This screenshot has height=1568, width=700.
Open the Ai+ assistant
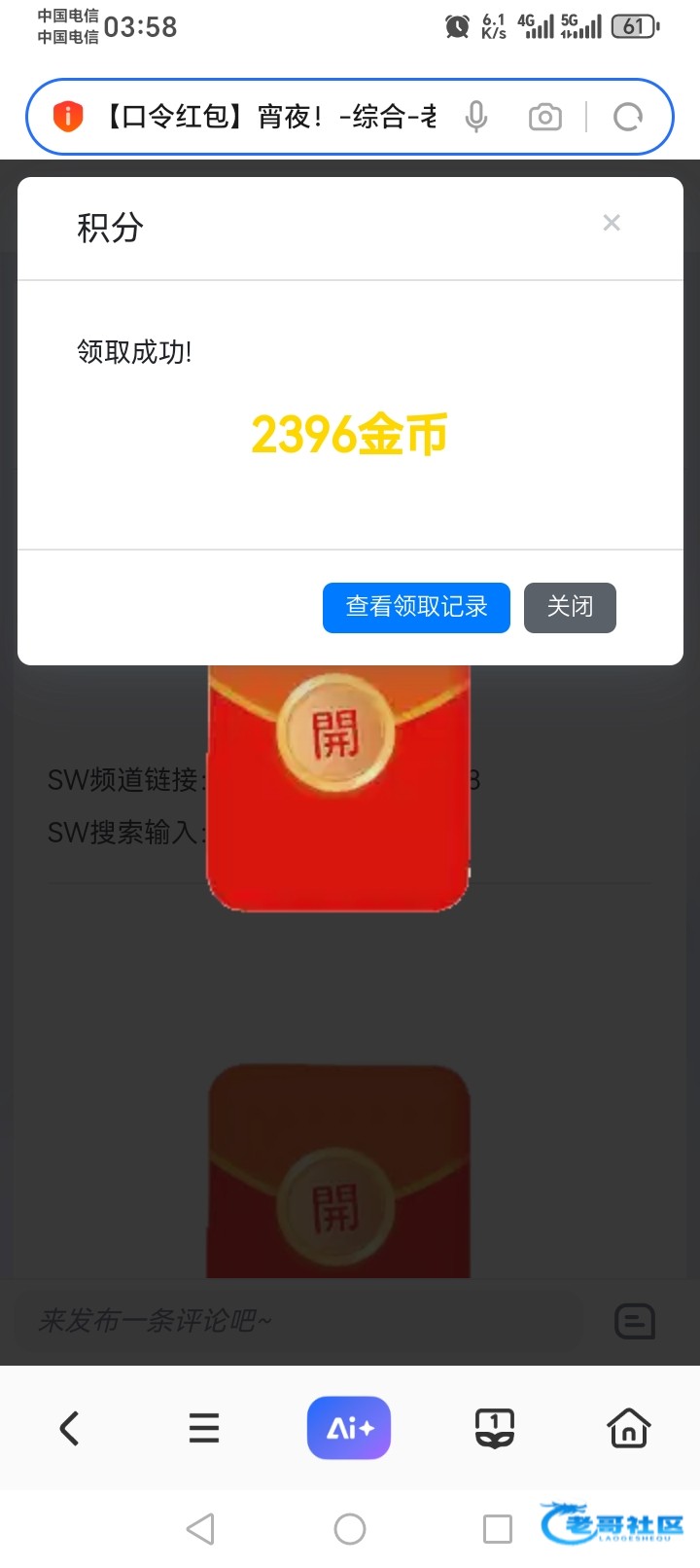tap(349, 1428)
